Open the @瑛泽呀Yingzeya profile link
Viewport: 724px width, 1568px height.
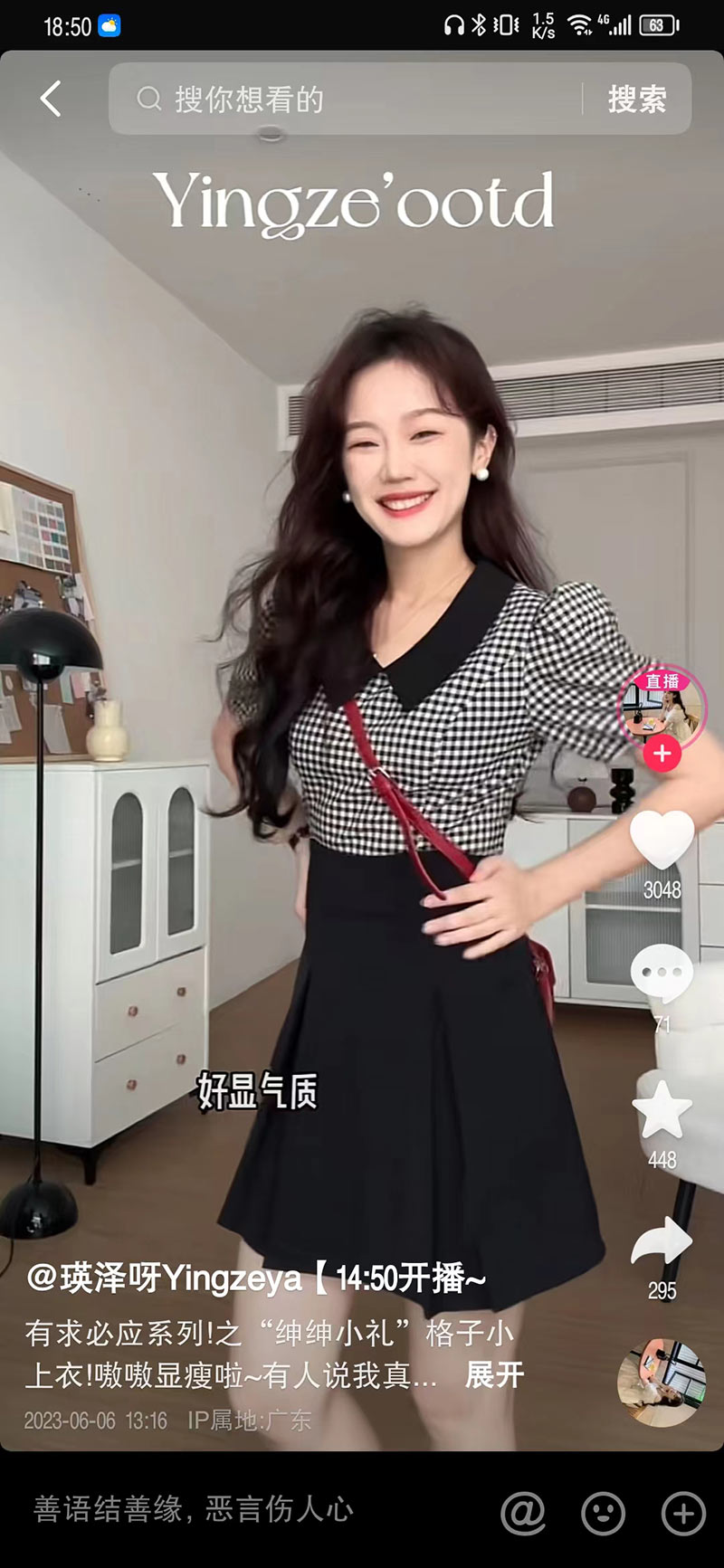click(165, 1278)
